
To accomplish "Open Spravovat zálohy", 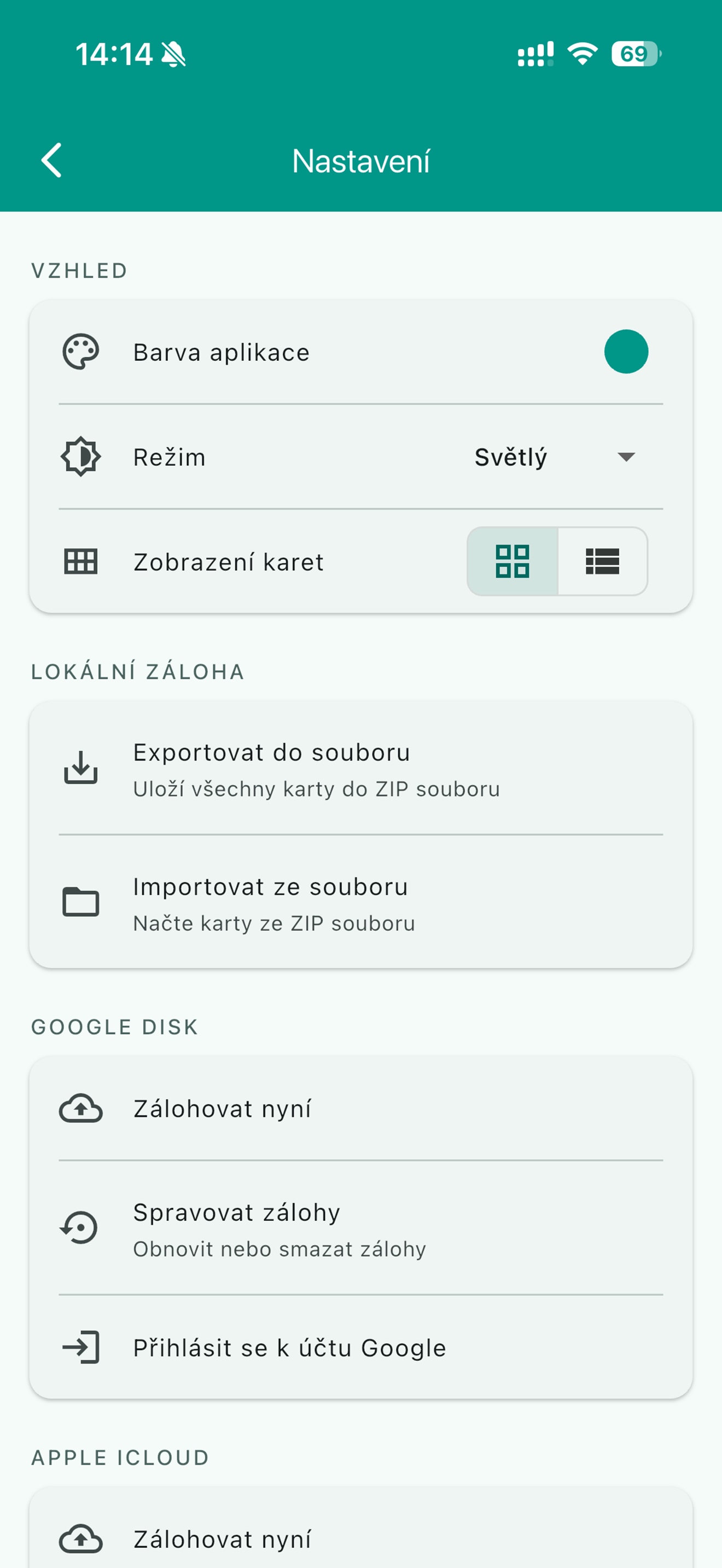I will [x=360, y=1228].
